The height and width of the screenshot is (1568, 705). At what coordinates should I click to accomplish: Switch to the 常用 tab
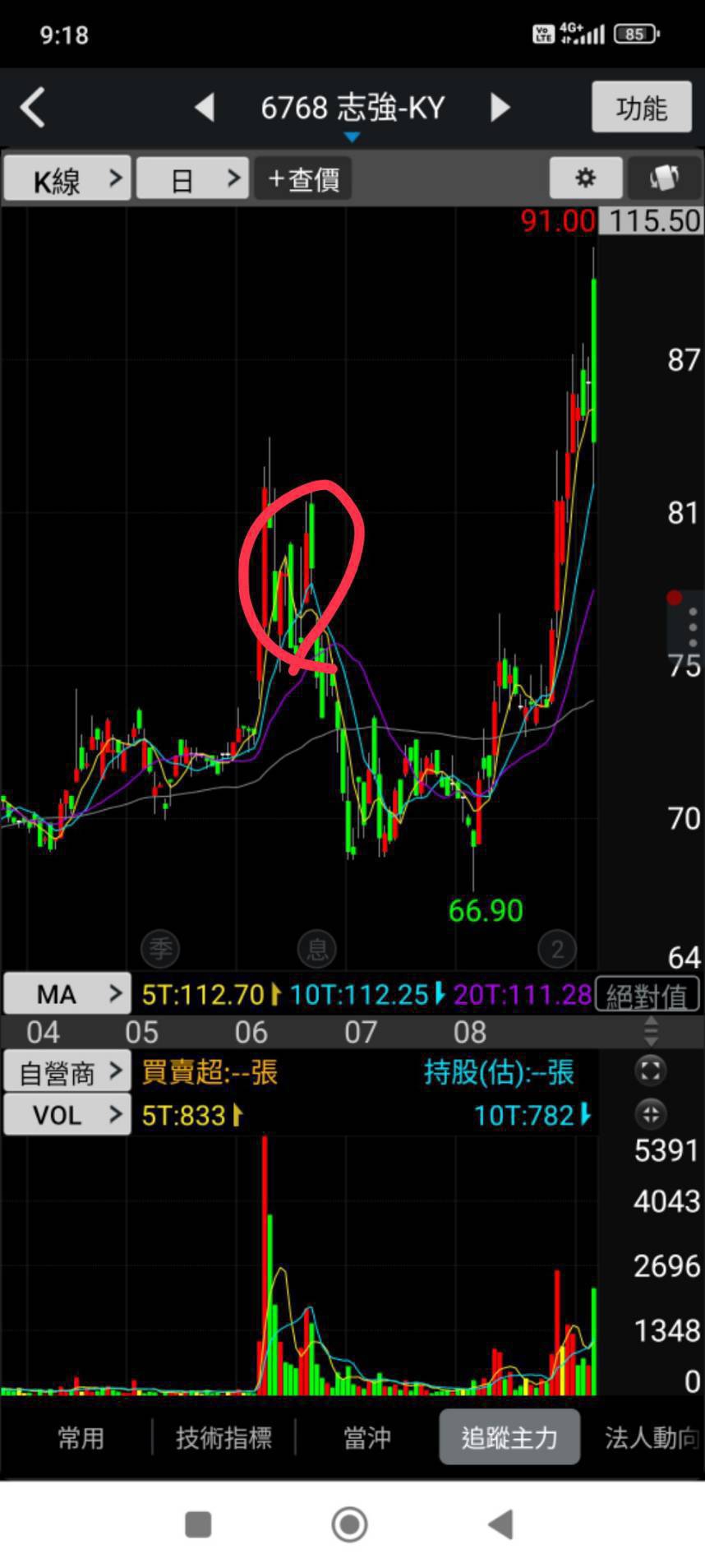pyautogui.click(x=81, y=1437)
